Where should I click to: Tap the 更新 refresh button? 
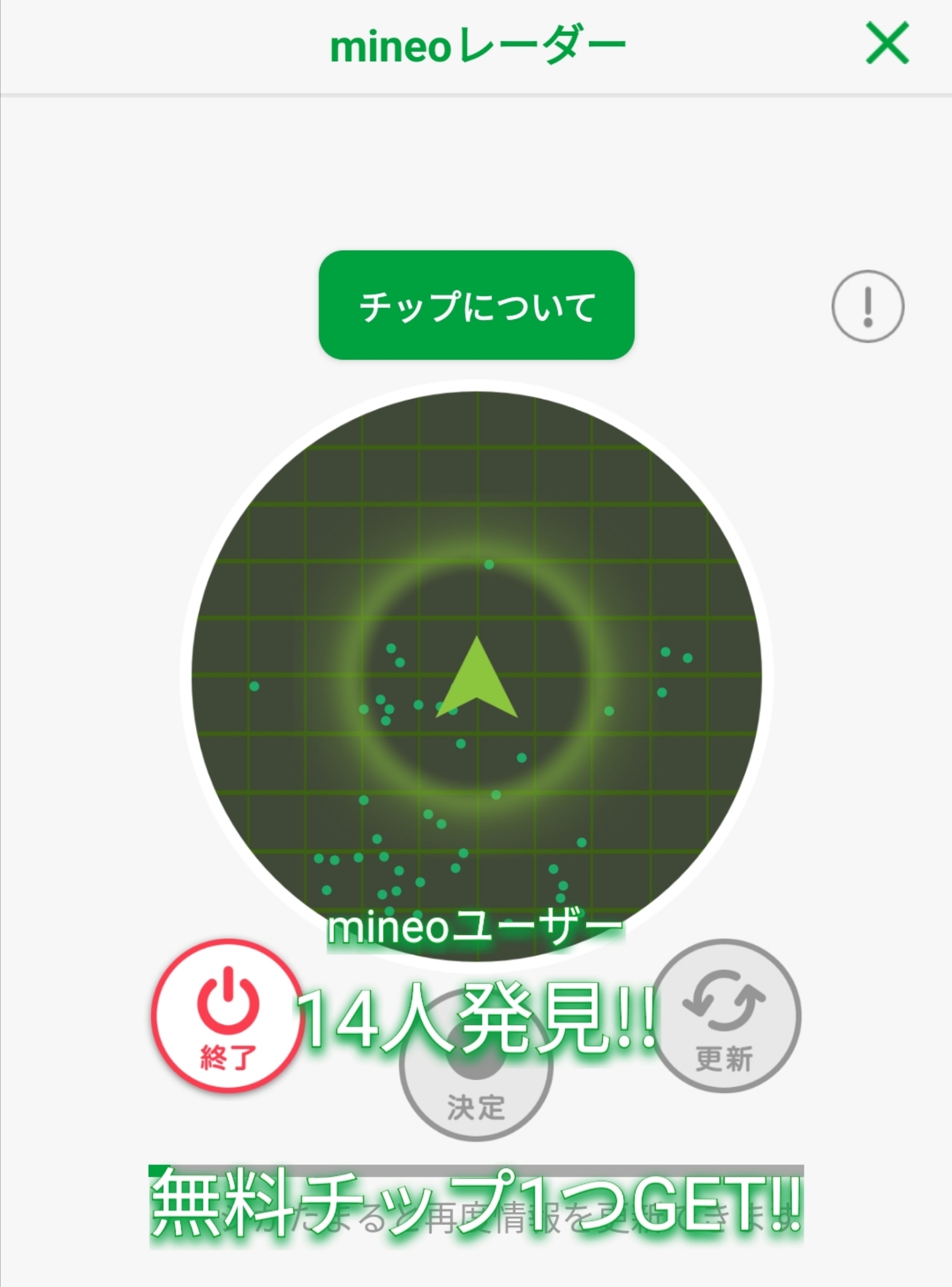coord(726,1016)
